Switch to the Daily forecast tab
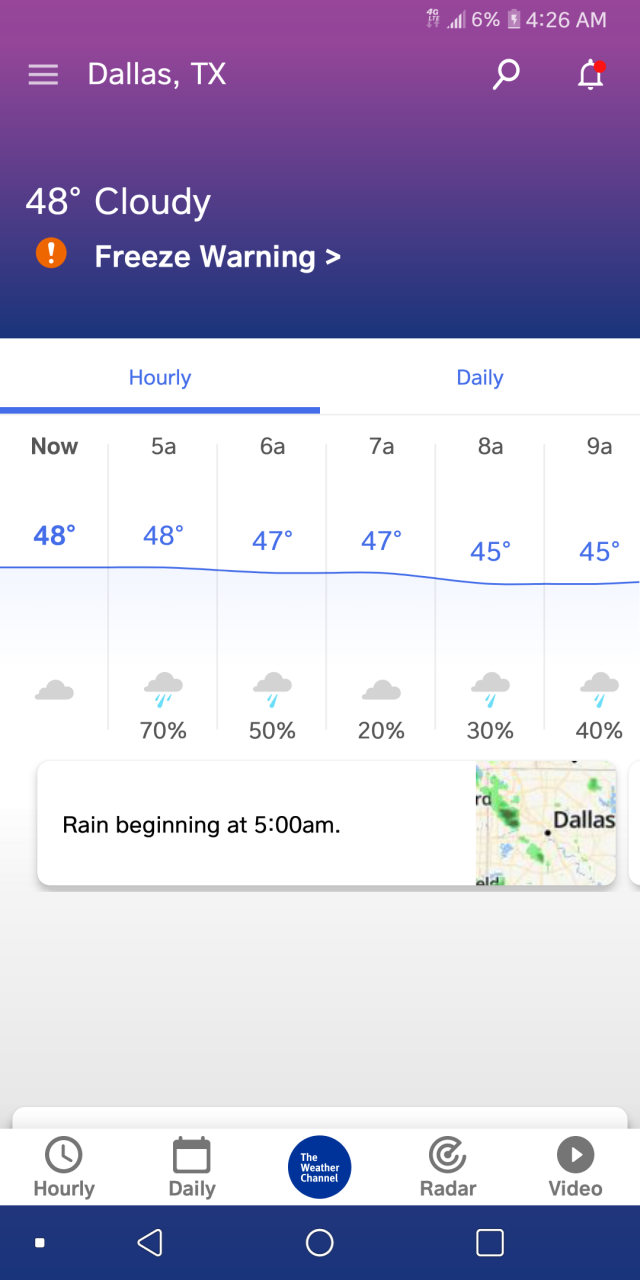640x1280 pixels. pos(480,378)
